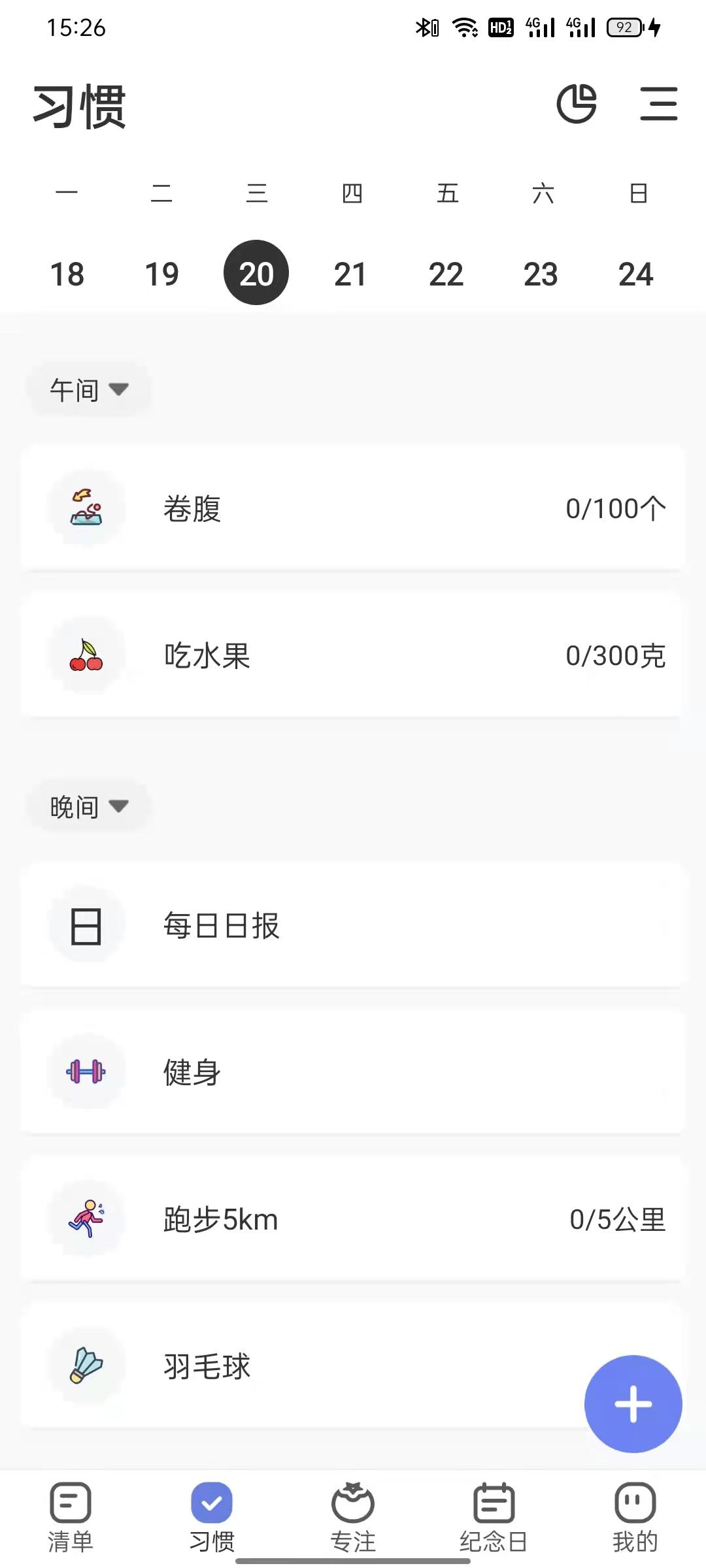706x1568 pixels.
Task: Switch to the 纪念日 tab
Action: 494,1516
